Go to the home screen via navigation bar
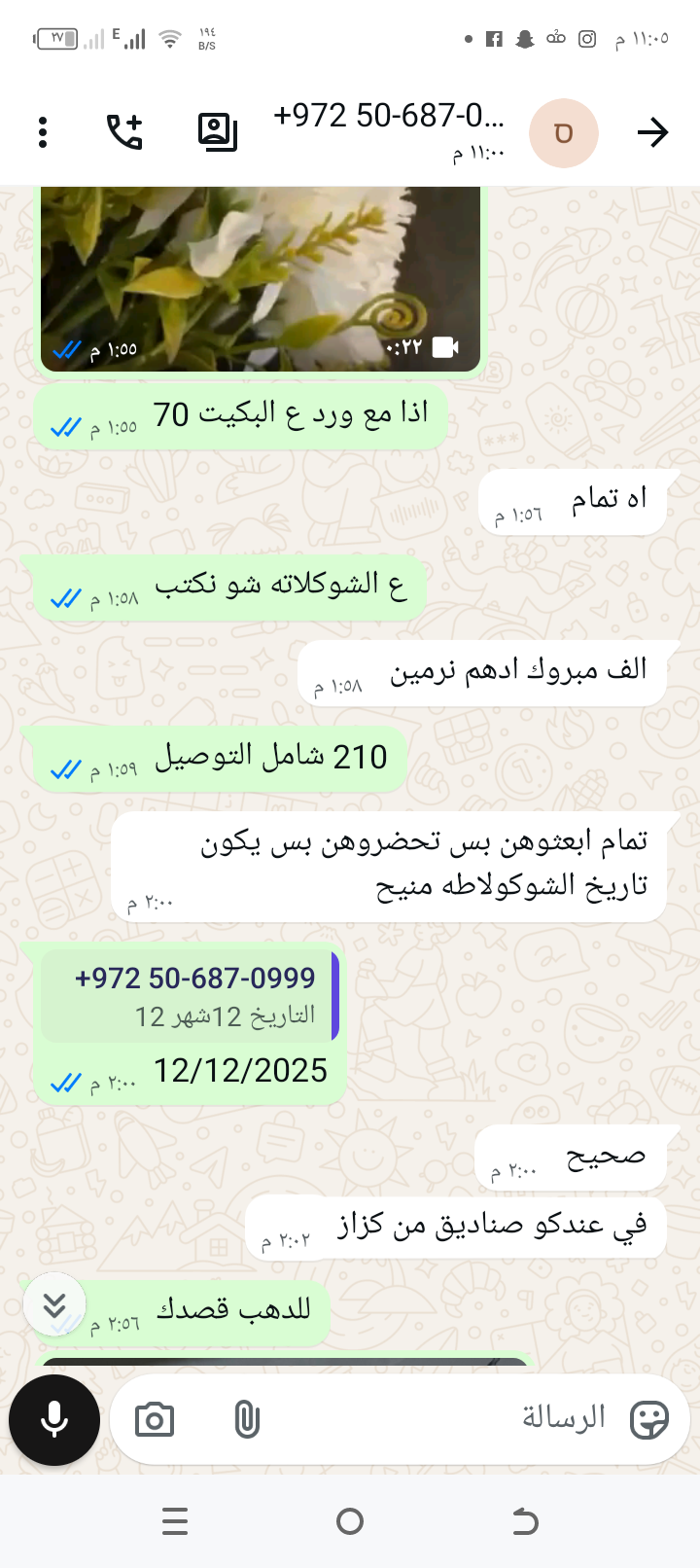This screenshot has width=700, height=1568. coord(350,1521)
